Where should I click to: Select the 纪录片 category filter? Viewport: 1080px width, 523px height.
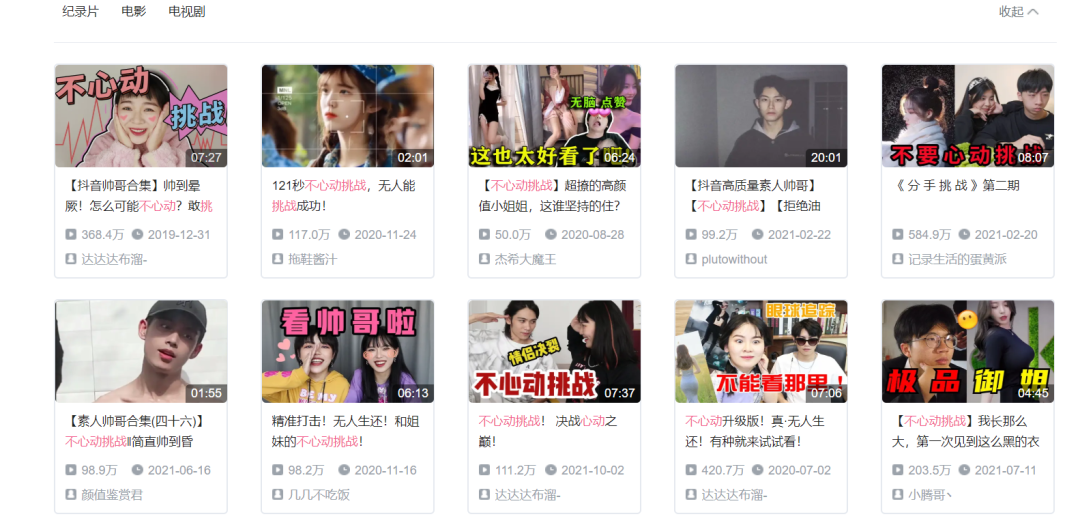[x=80, y=12]
